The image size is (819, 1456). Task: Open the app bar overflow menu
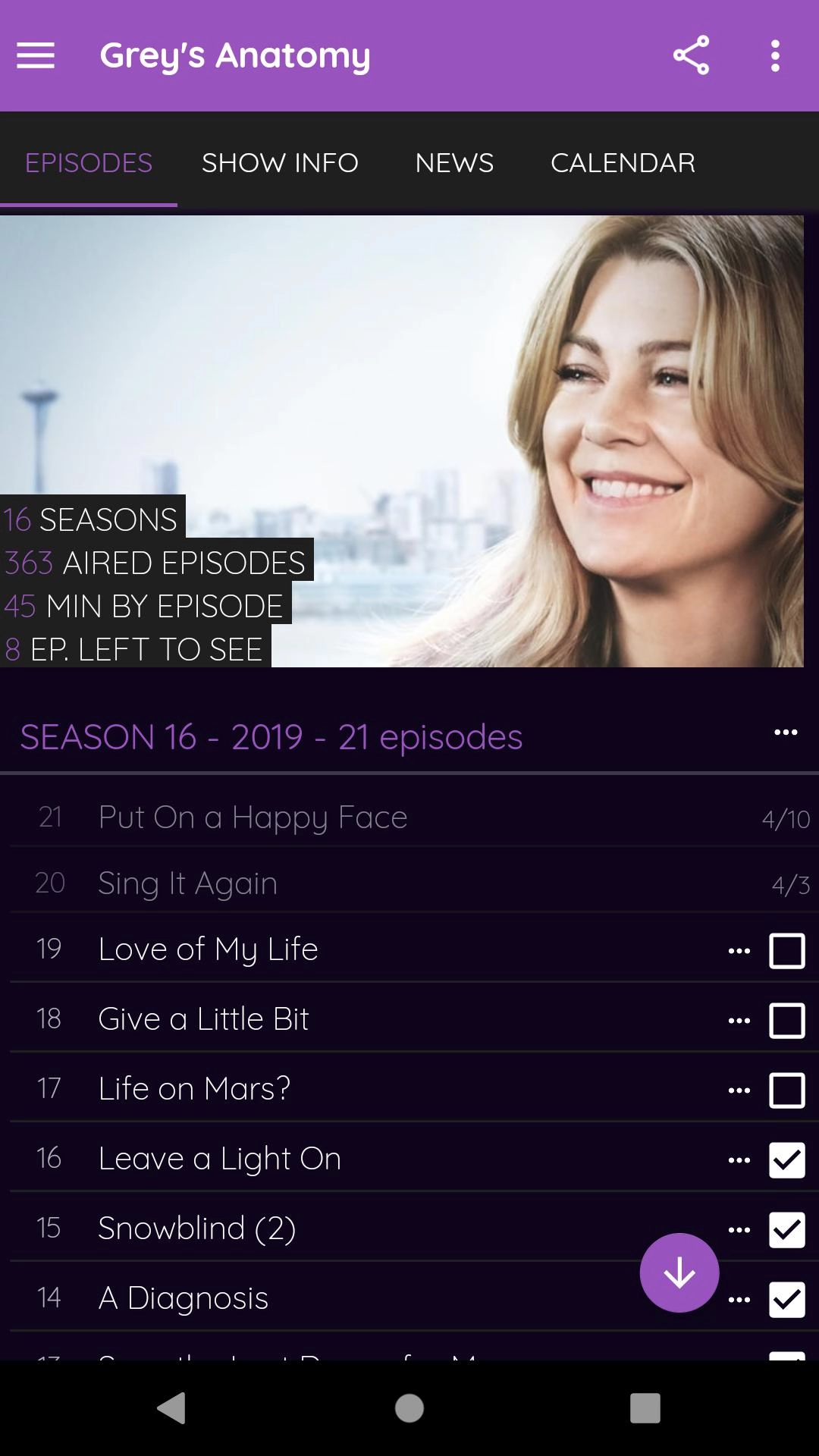[774, 55]
